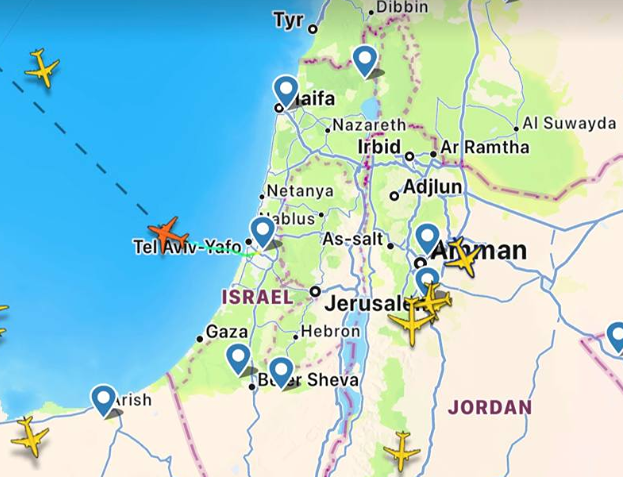Viewport: 623px width, 477px height.
Task: Tap the airport pin south of Dibbin
Action: pyautogui.click(x=365, y=60)
